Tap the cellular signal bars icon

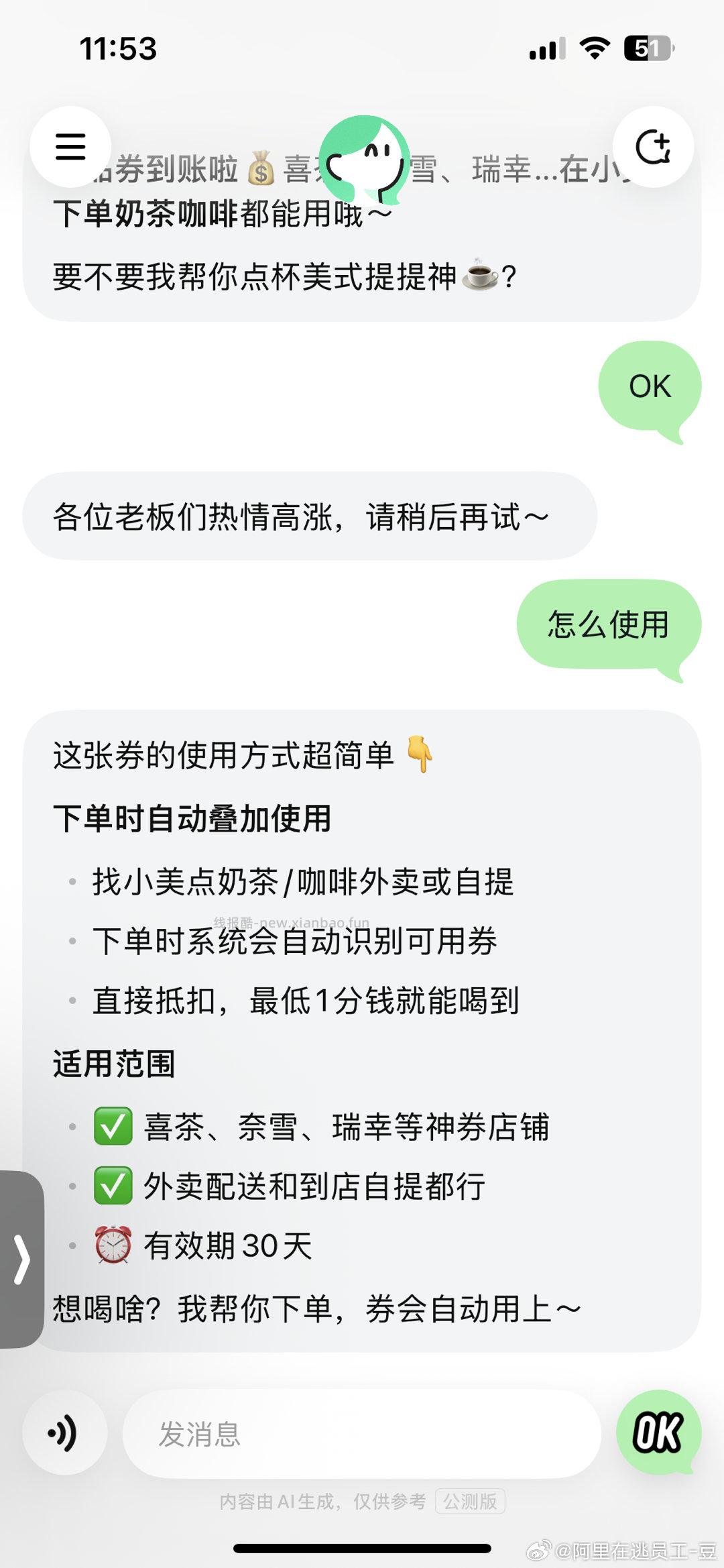(x=546, y=49)
